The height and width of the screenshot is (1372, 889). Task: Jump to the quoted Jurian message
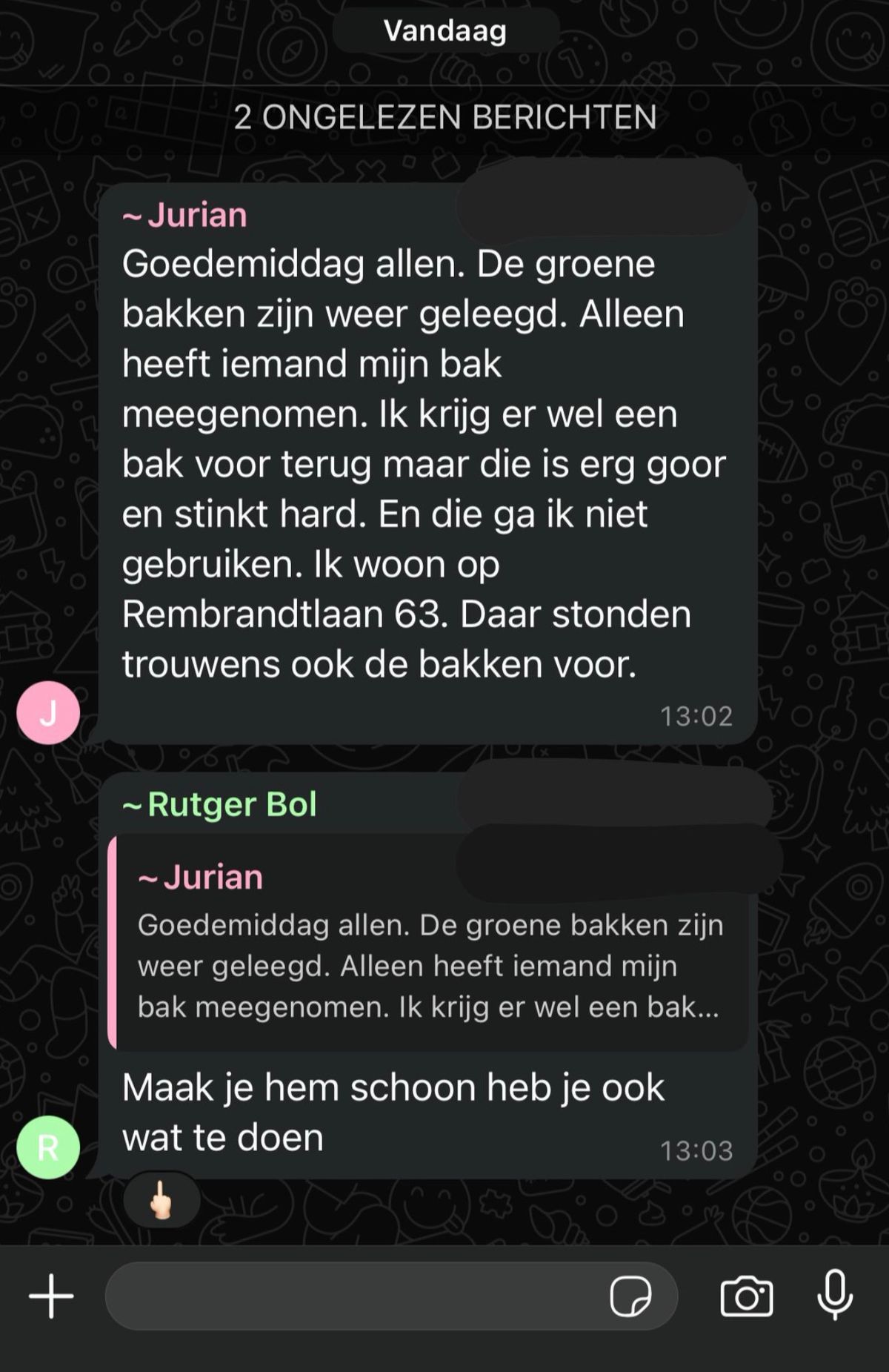click(x=428, y=943)
